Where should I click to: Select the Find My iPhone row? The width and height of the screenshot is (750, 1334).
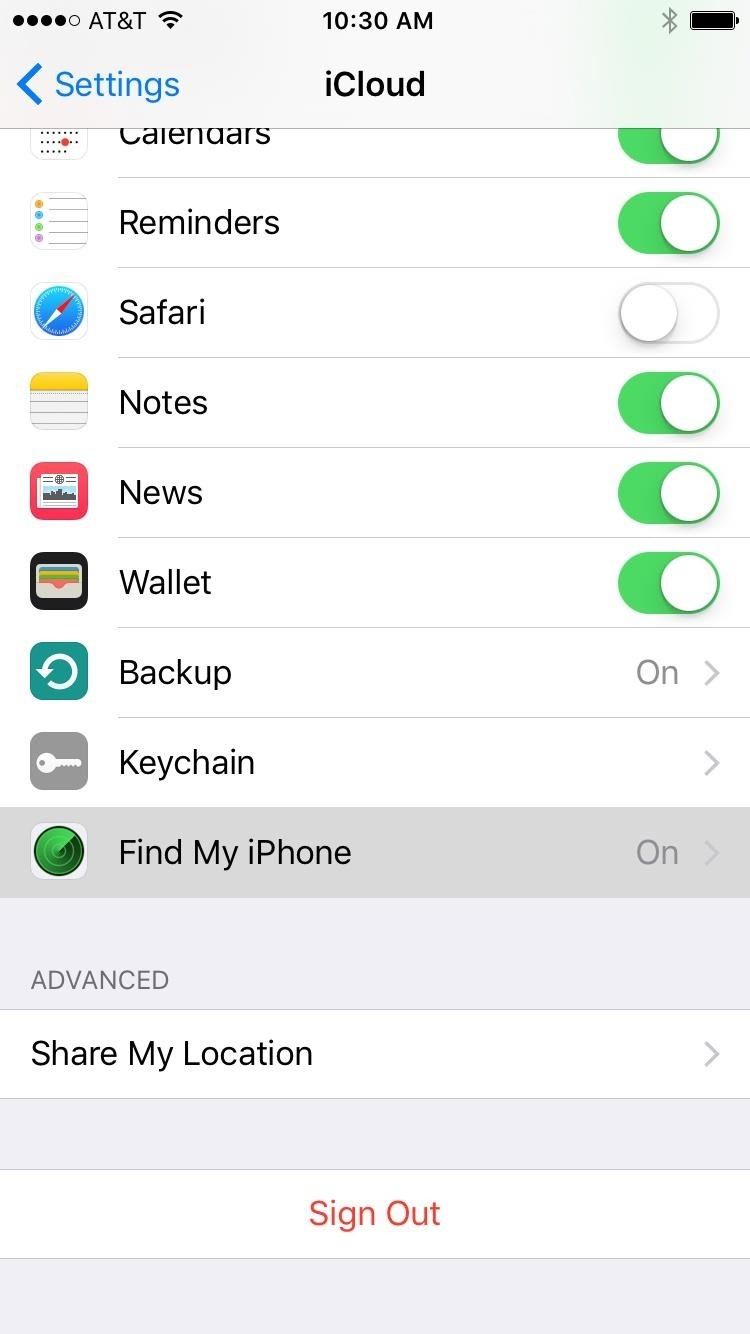(x=375, y=852)
